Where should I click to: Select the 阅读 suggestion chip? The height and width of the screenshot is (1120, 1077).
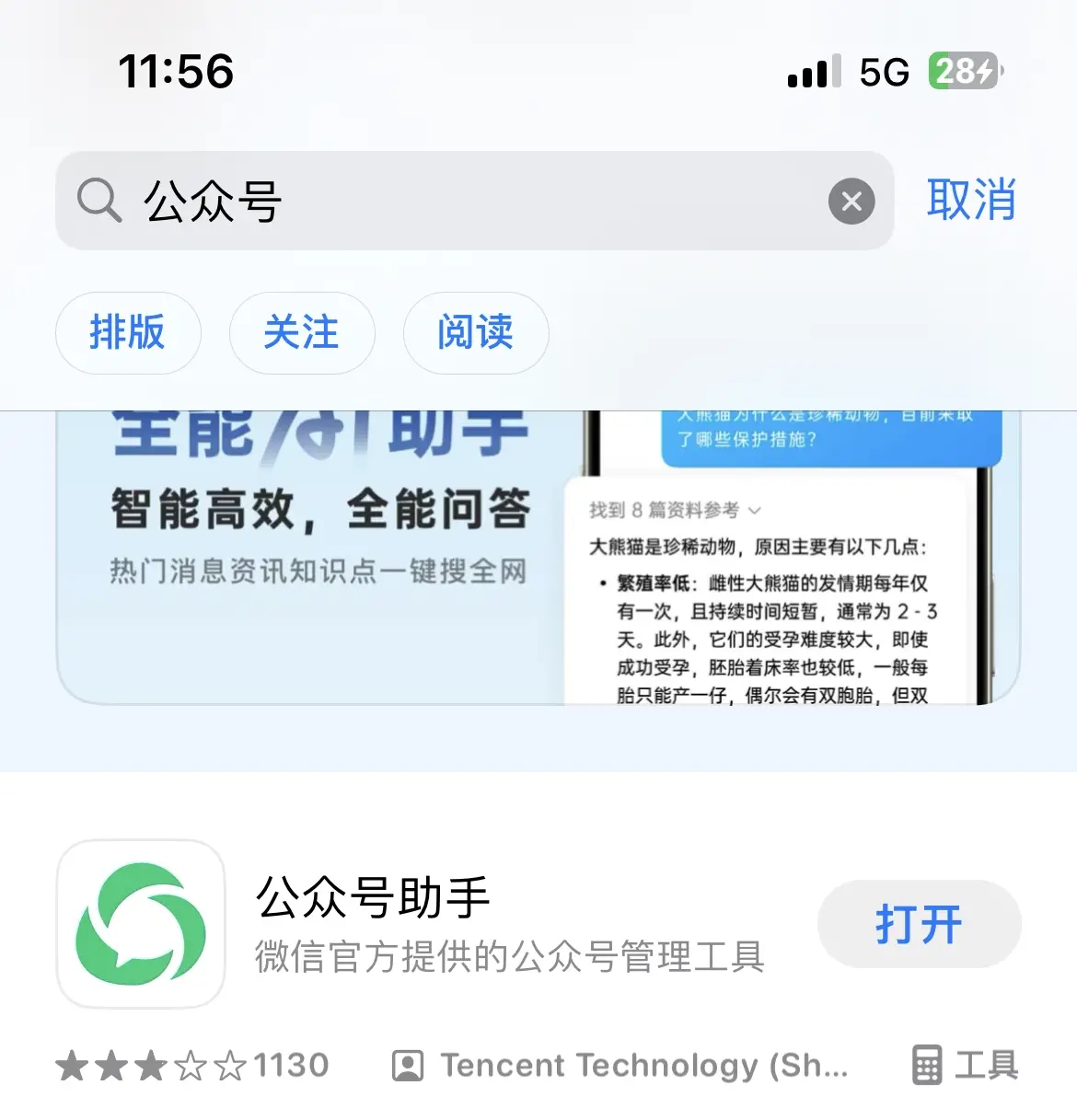point(475,332)
